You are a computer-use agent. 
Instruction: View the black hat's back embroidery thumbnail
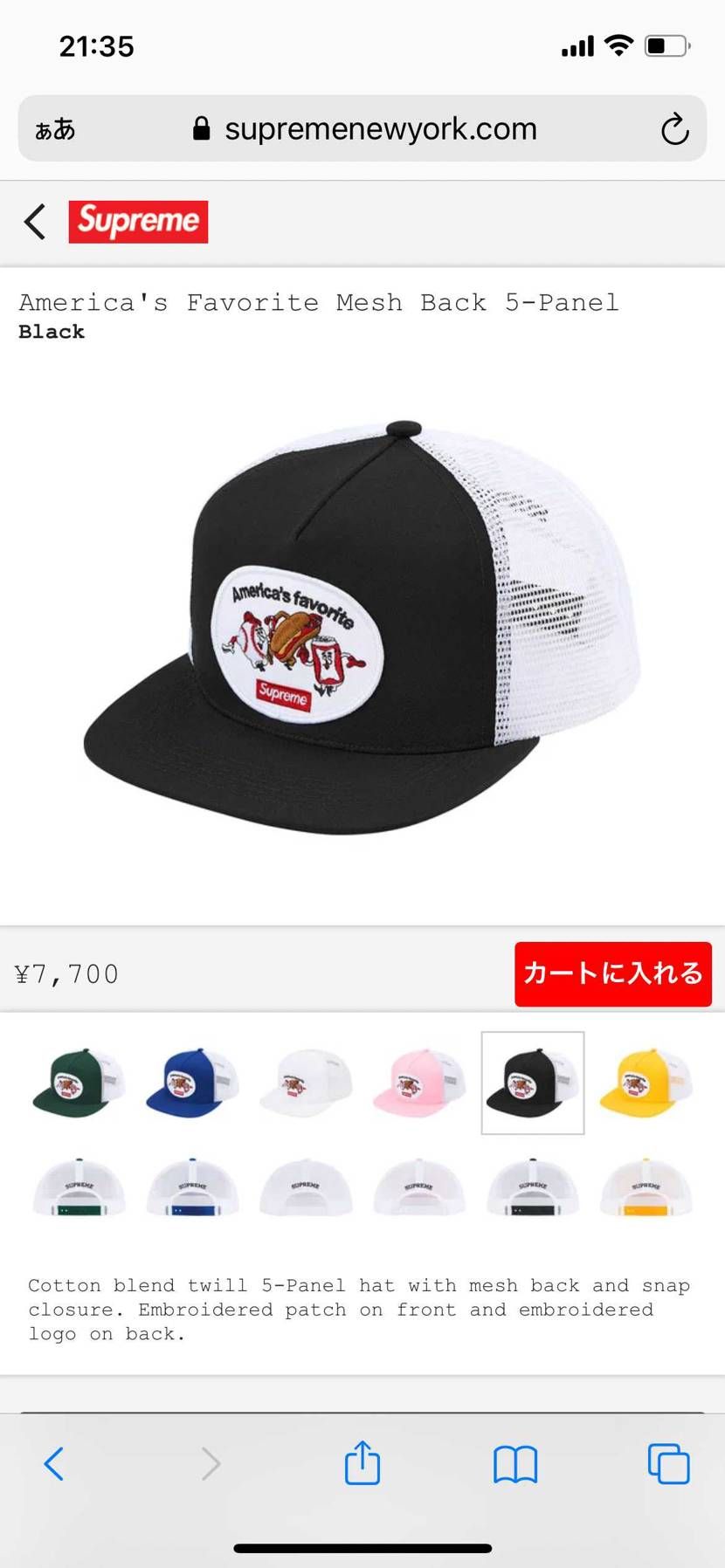click(x=532, y=1186)
